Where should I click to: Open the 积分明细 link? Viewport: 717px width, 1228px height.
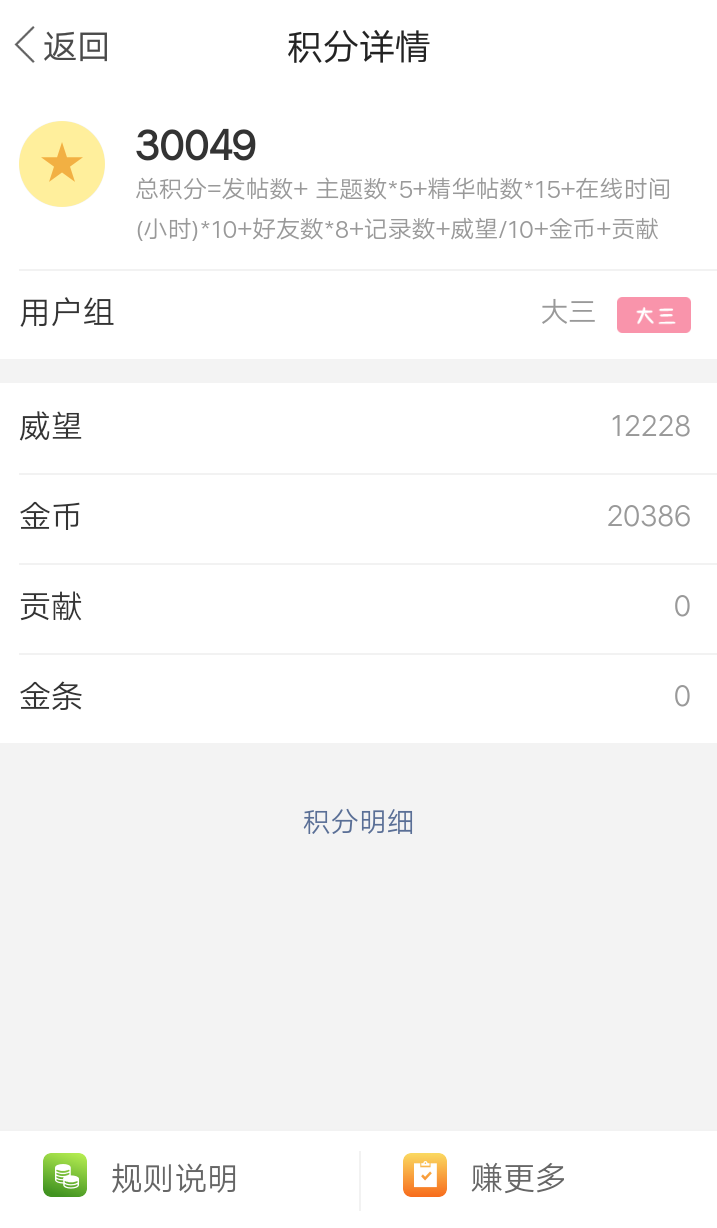point(358,822)
